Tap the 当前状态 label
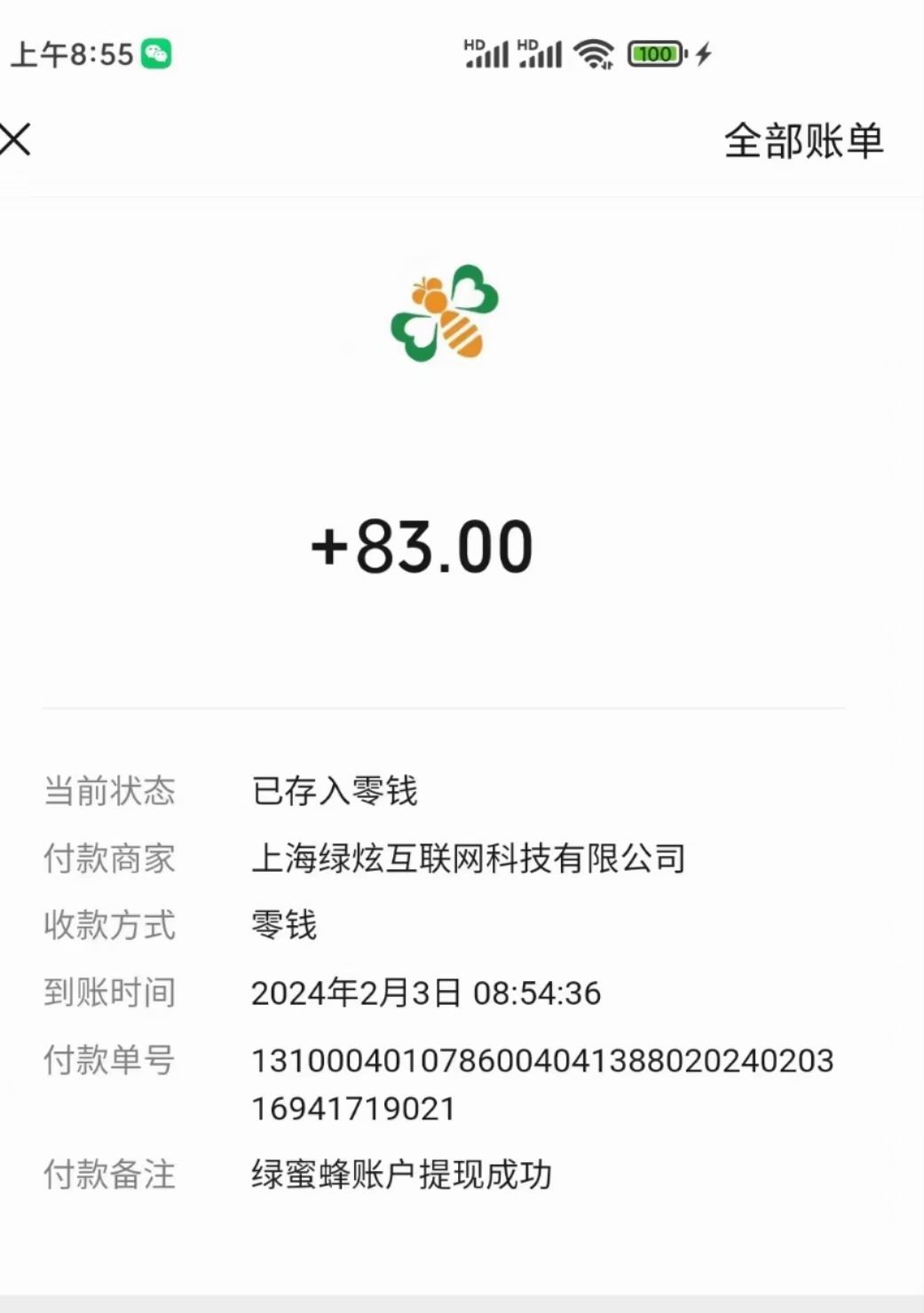Screen dimensions: 924x1313 110,791
